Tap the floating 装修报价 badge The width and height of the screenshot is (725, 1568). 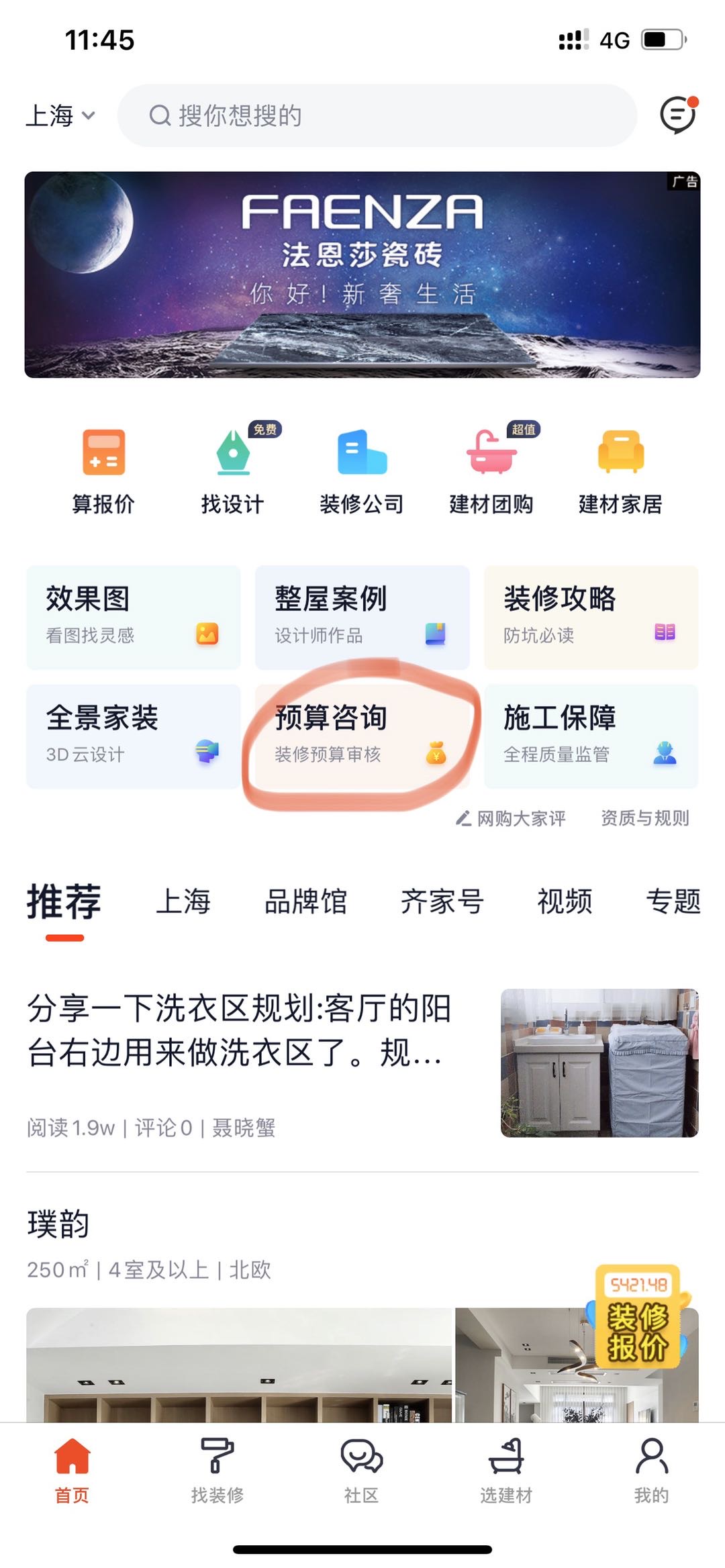(638, 1316)
